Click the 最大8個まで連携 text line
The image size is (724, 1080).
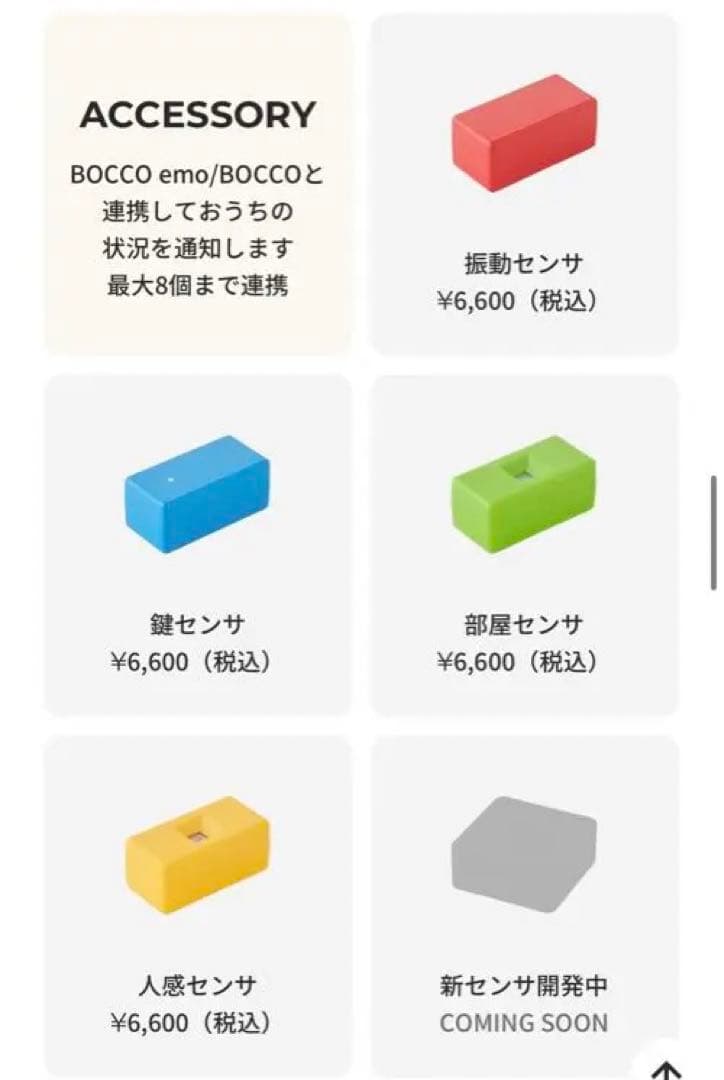pos(196,288)
